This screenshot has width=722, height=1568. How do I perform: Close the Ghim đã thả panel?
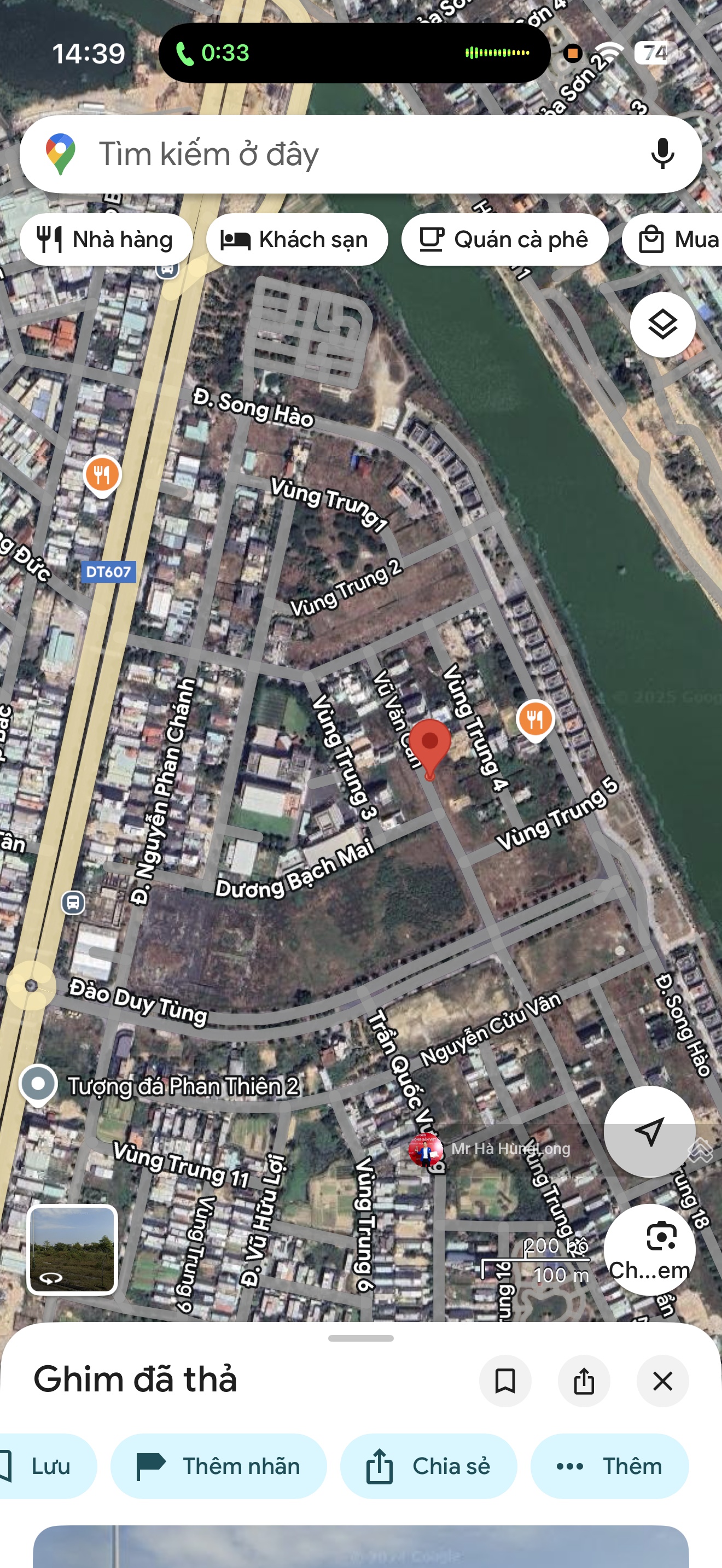coord(662,1380)
